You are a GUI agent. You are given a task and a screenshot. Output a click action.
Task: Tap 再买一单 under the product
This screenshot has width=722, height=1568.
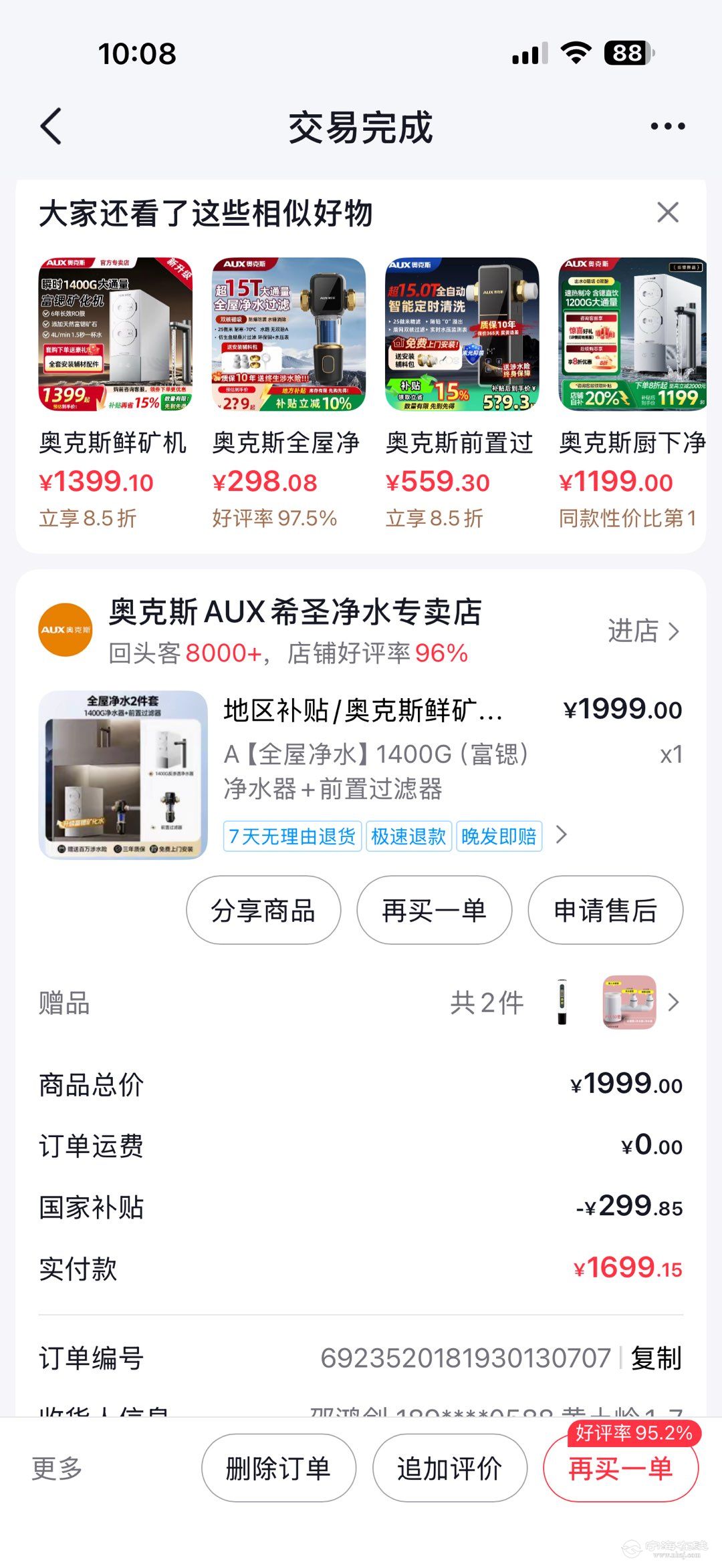435,911
